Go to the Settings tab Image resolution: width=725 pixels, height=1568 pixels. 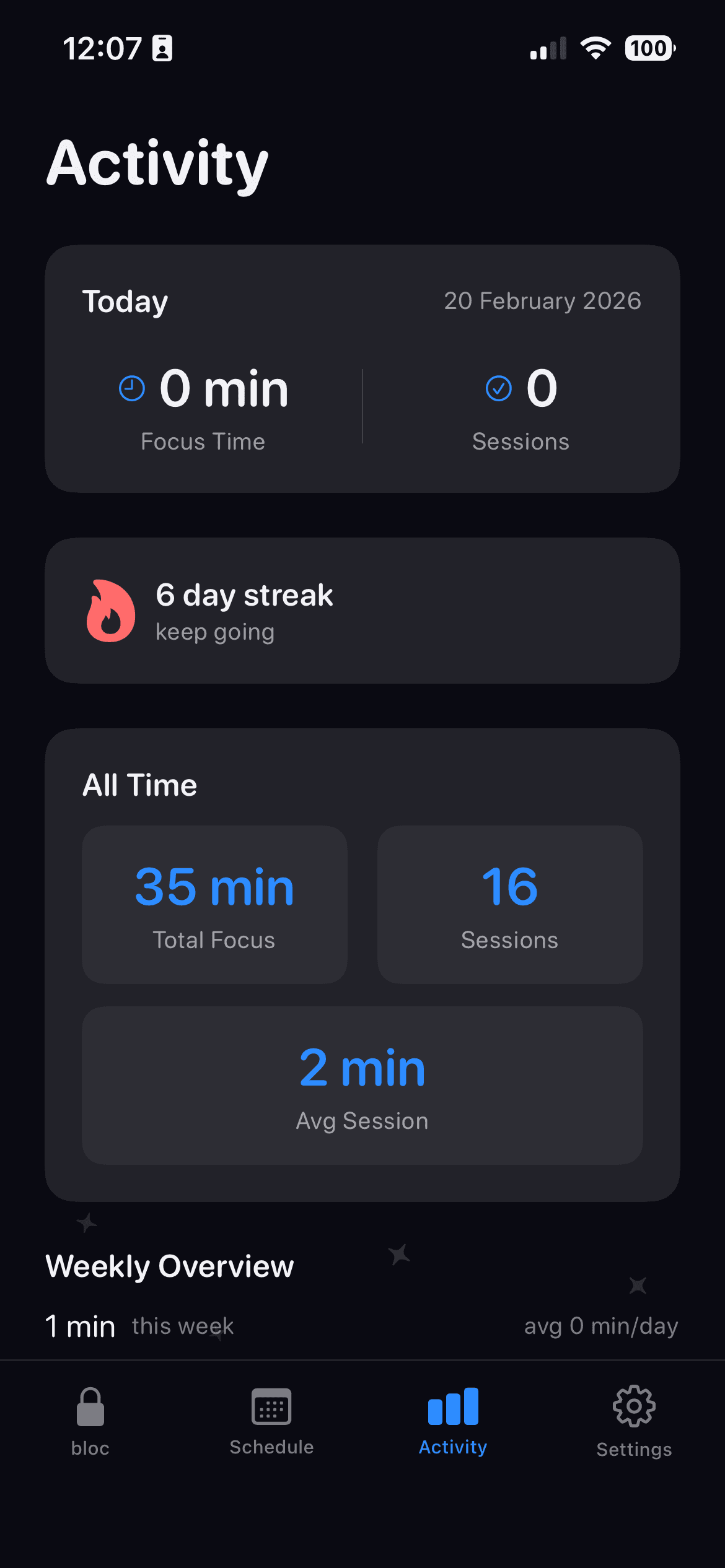(x=634, y=1421)
